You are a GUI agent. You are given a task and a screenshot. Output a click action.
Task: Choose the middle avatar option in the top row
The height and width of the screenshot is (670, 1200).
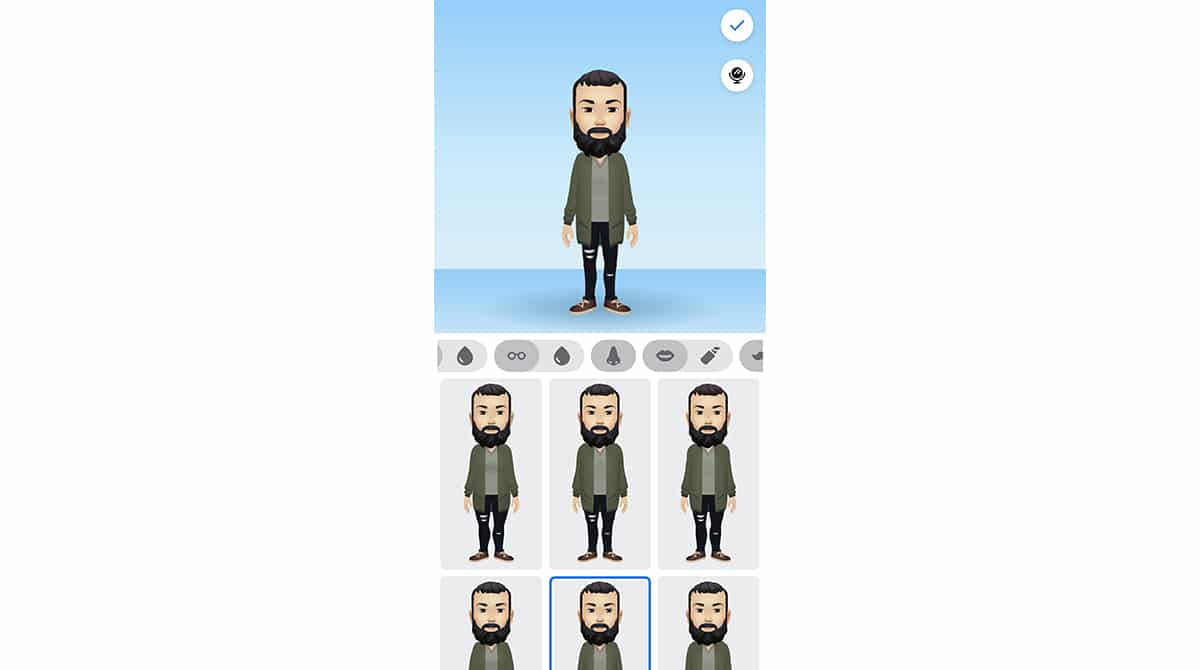tap(600, 473)
